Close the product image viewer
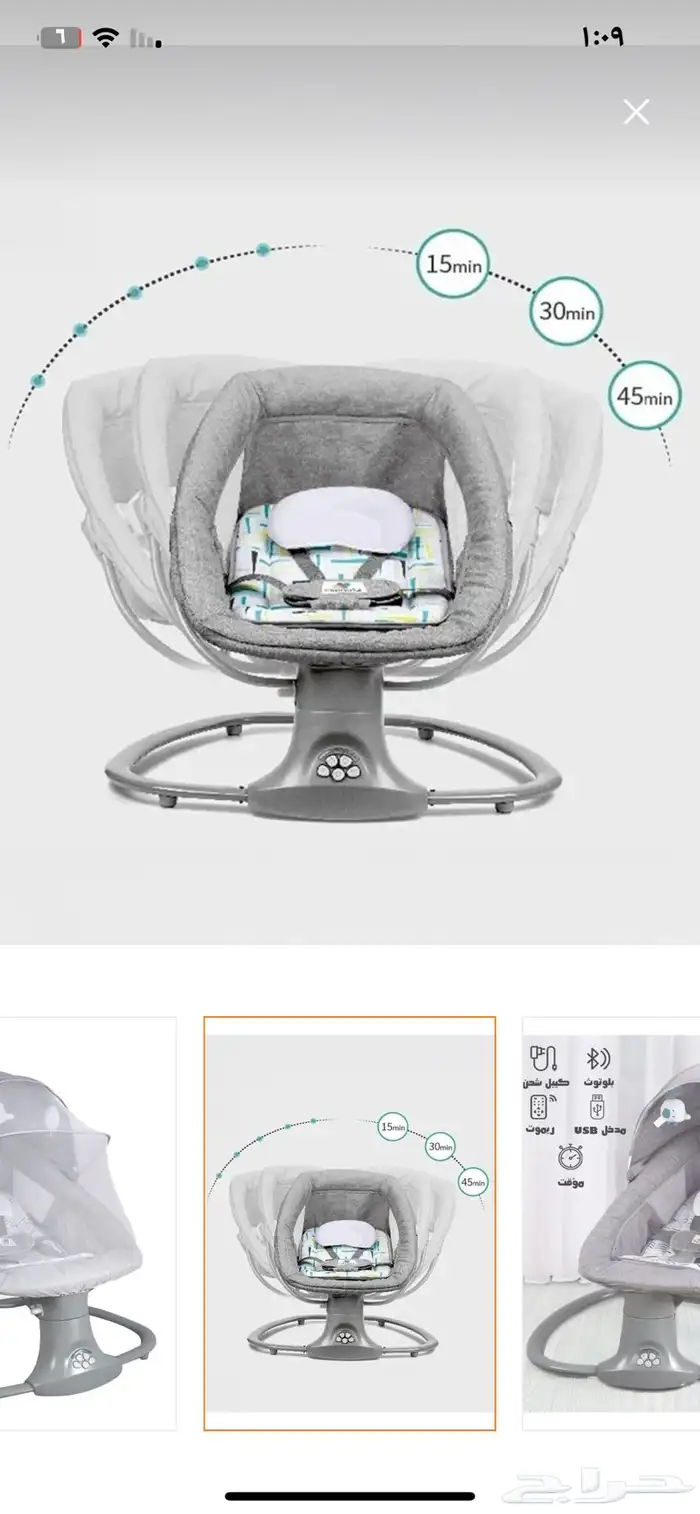 (636, 112)
